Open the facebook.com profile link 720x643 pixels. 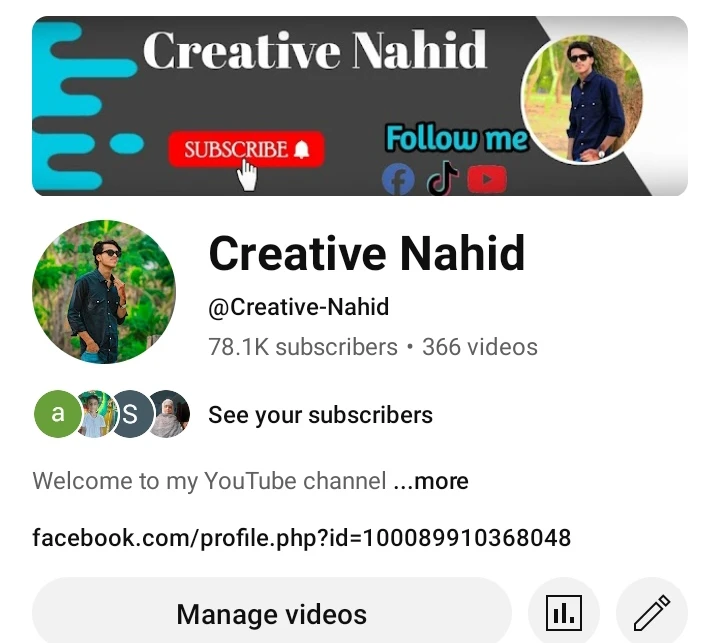pos(301,538)
